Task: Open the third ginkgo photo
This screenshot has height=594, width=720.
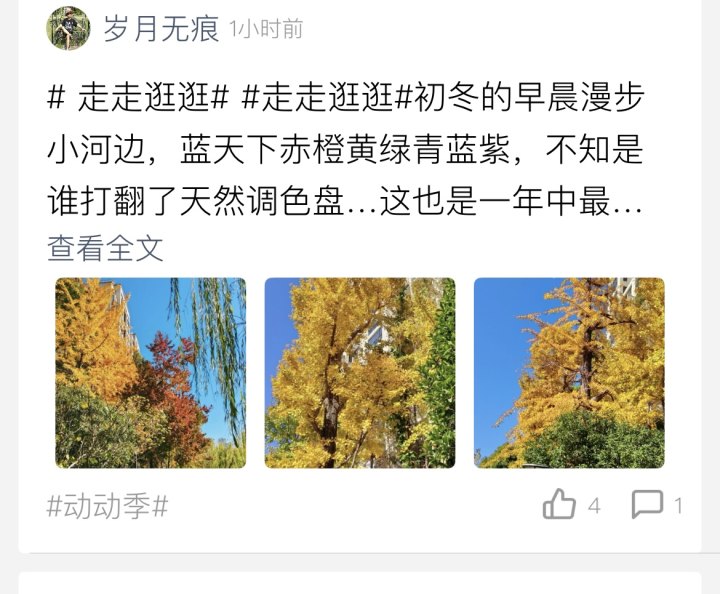Action: [x=568, y=372]
